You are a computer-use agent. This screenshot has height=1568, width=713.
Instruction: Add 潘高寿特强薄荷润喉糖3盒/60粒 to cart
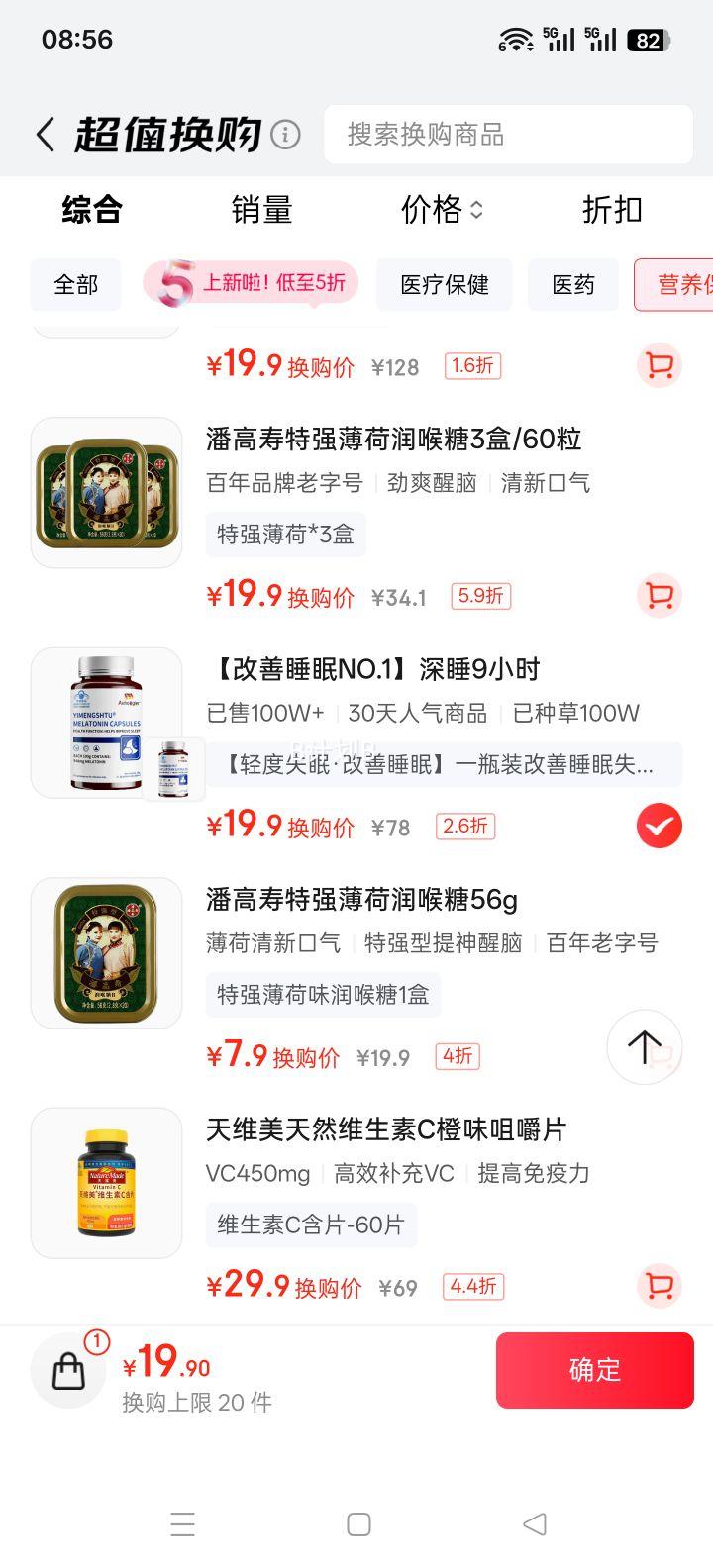click(x=659, y=596)
